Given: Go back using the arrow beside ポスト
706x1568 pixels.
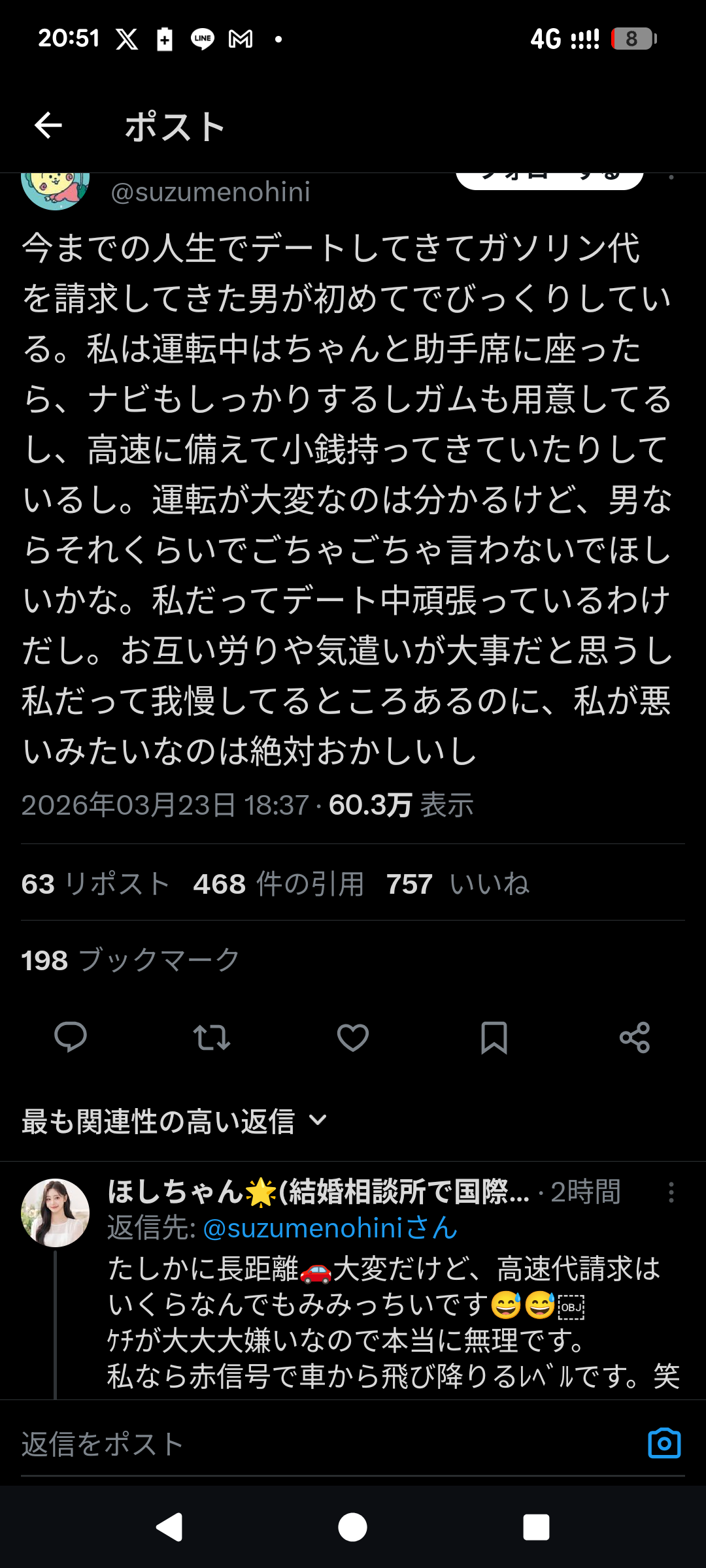Looking at the screenshot, I should pyautogui.click(x=48, y=125).
